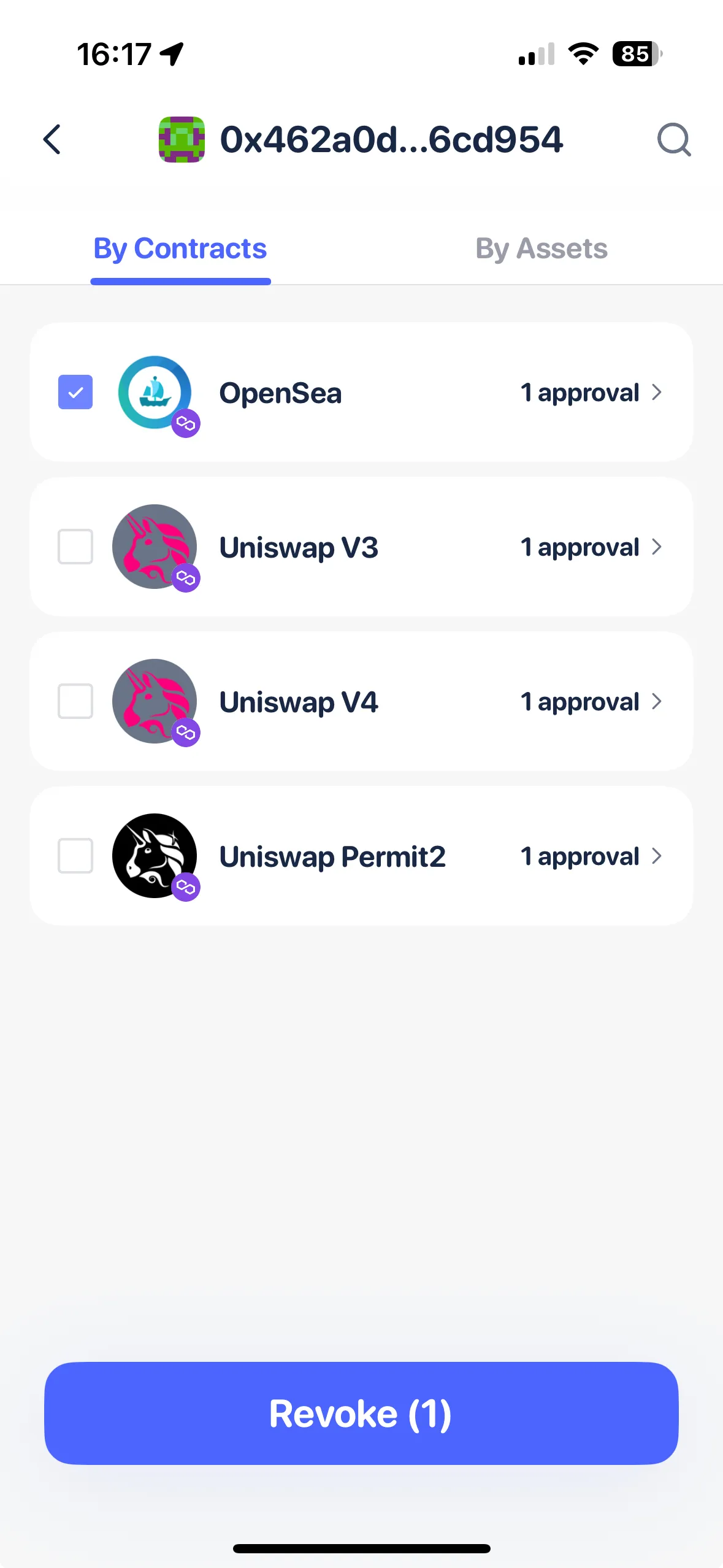Expand OpenSea approval details via its chevron
Screen dimensions: 723x1568
click(657, 393)
